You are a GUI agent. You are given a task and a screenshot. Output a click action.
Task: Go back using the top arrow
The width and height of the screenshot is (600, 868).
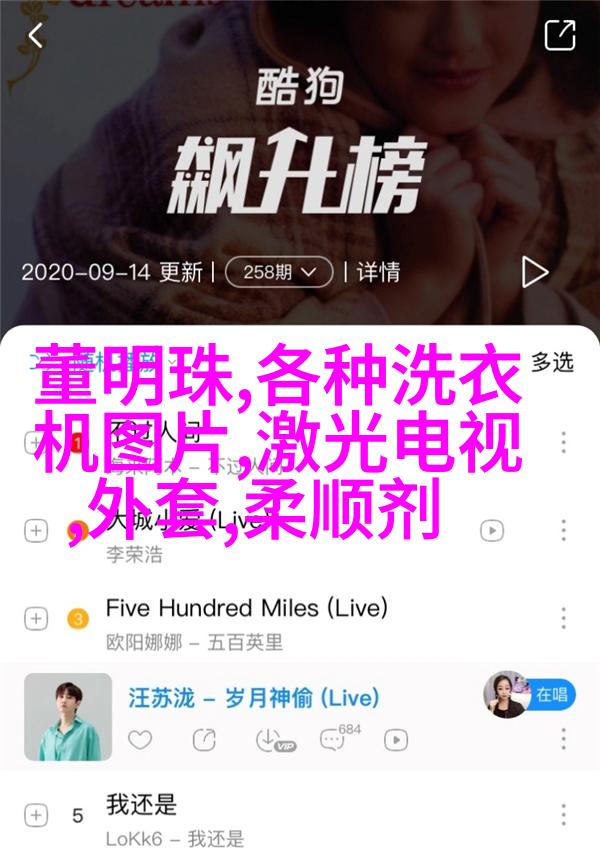tap(36, 36)
